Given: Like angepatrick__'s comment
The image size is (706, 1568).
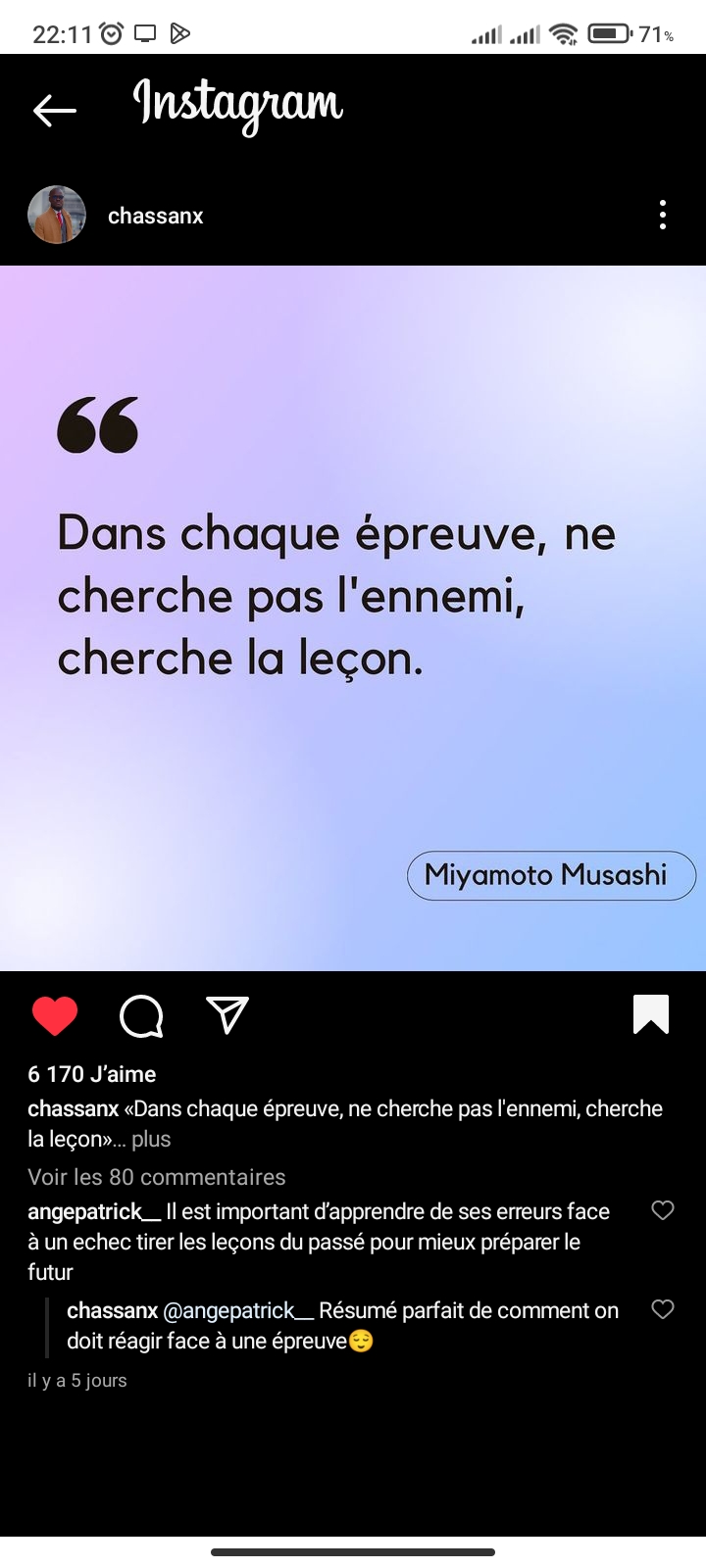Looking at the screenshot, I should click(663, 1210).
